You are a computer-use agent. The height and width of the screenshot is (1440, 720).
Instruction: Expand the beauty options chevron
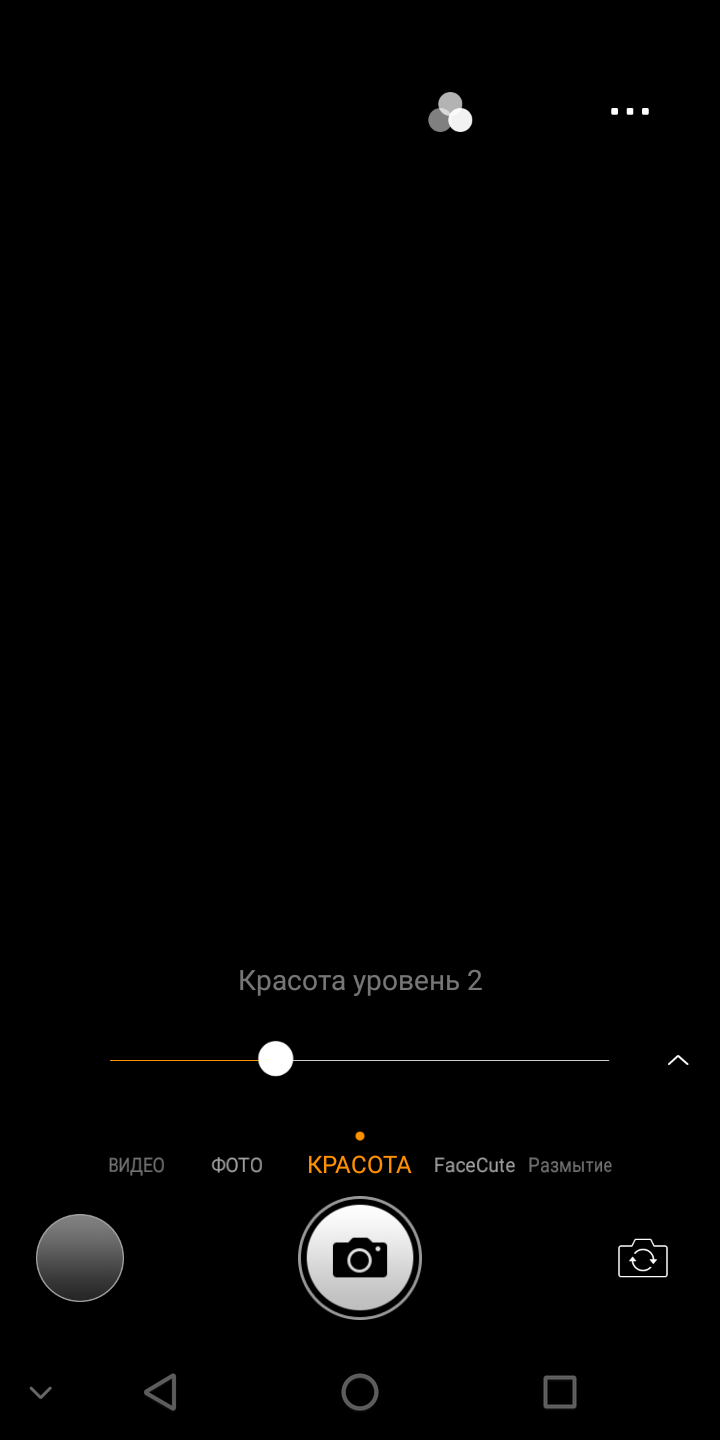pyautogui.click(x=678, y=1060)
